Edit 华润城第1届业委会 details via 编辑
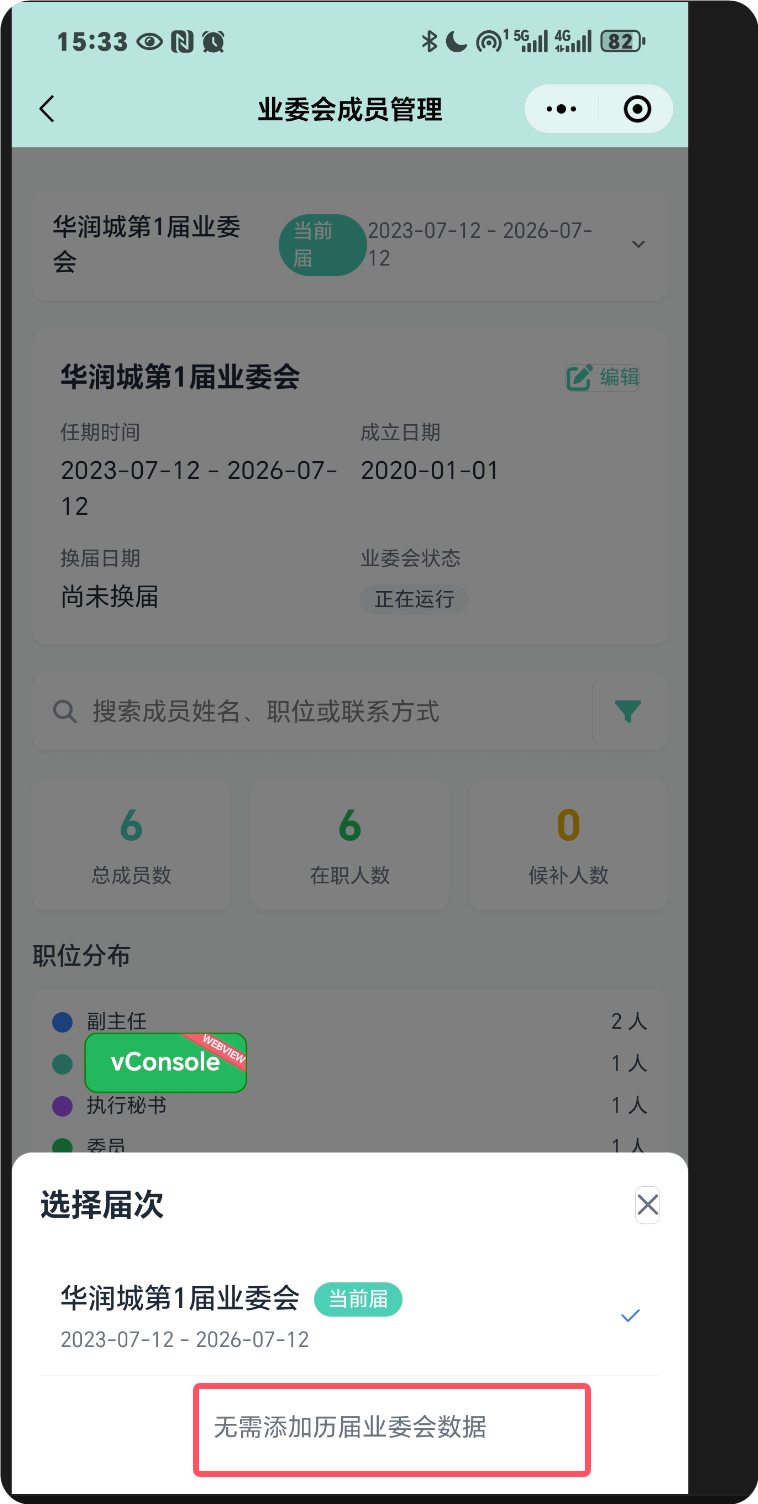The width and height of the screenshot is (758, 1504). click(603, 378)
